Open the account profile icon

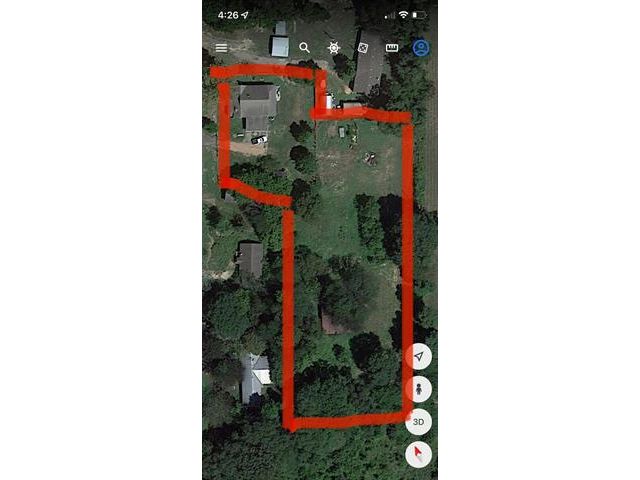tap(421, 48)
